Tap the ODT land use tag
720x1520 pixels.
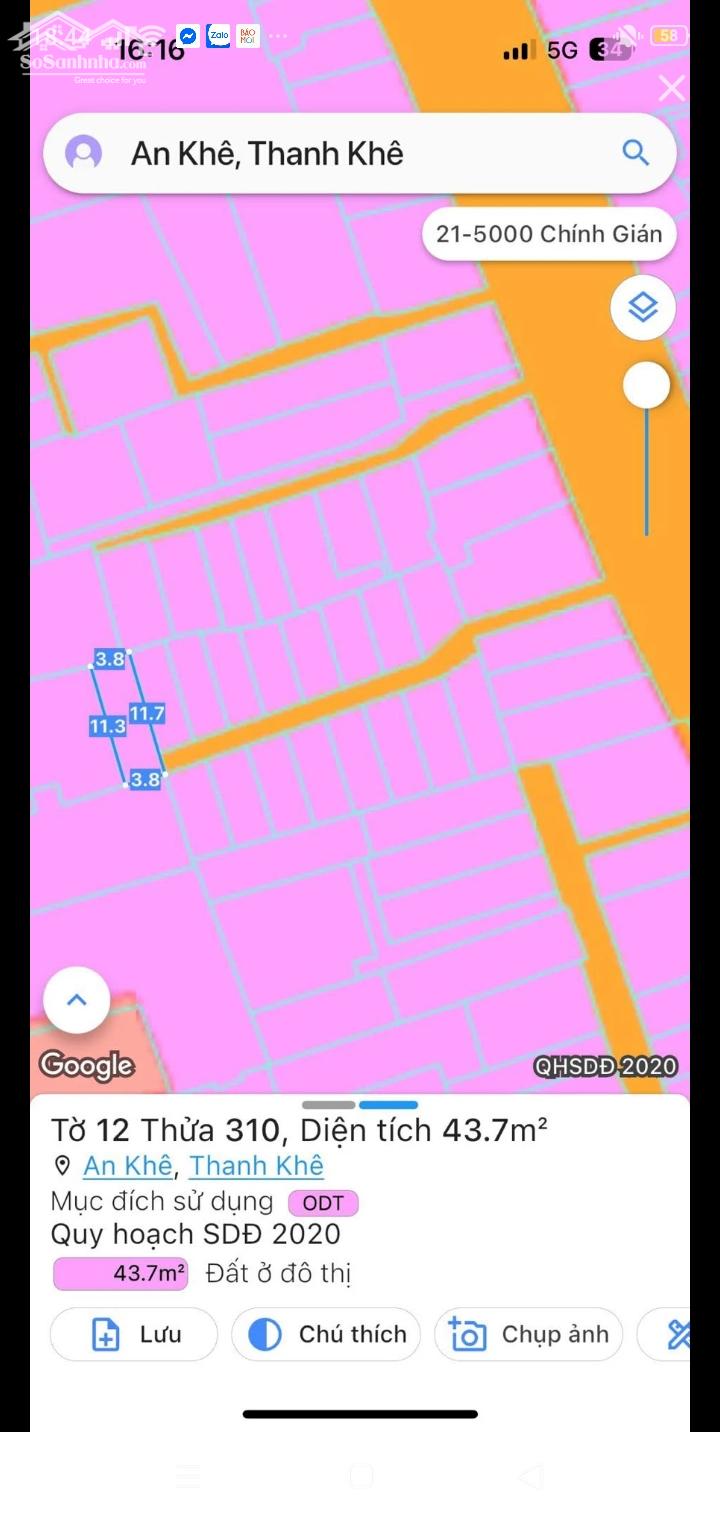[323, 1203]
